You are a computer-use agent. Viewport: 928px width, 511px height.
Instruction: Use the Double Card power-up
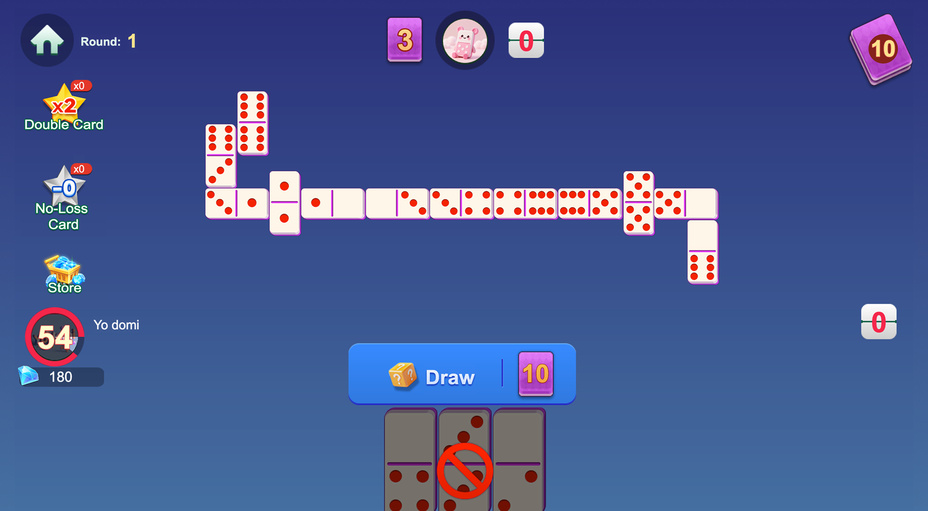click(64, 106)
